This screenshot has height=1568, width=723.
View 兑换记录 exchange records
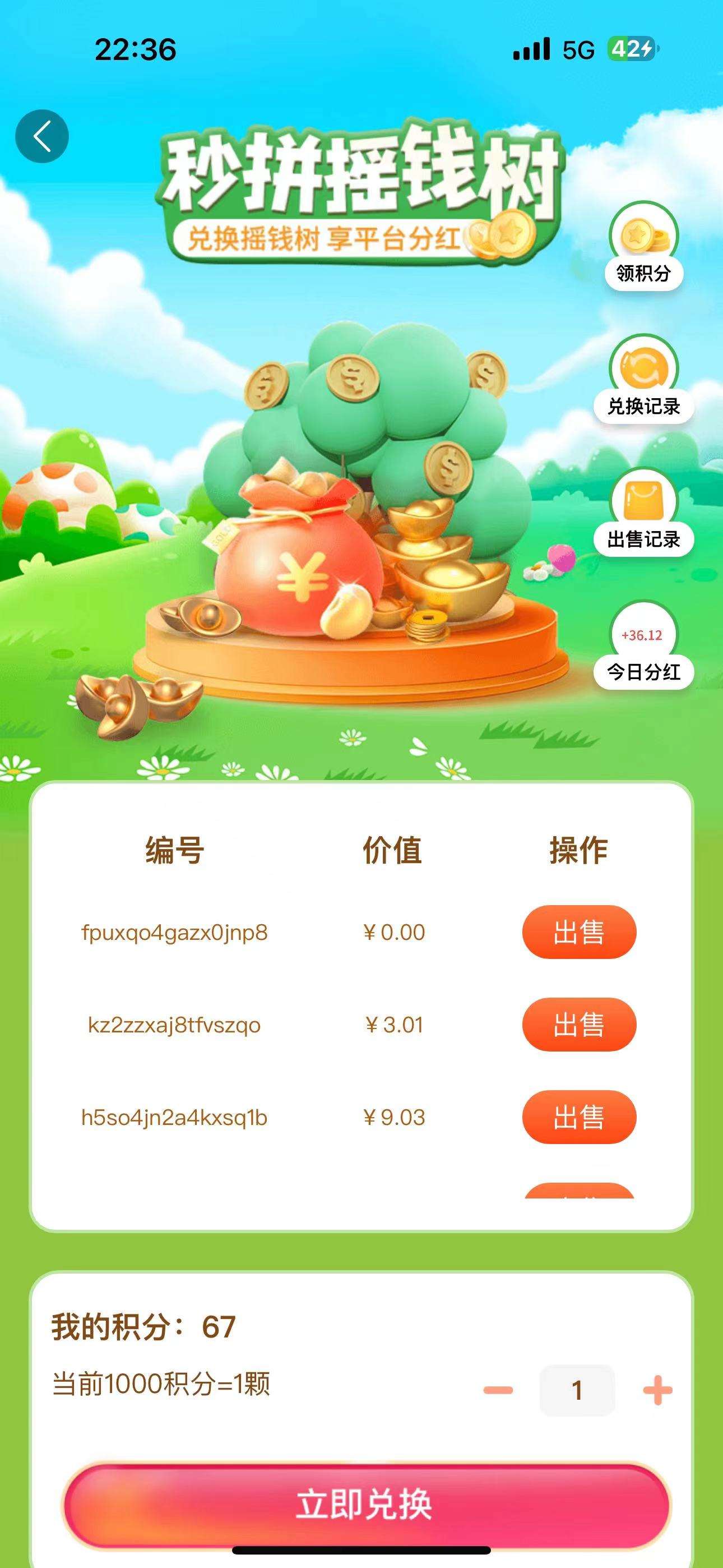click(x=643, y=380)
